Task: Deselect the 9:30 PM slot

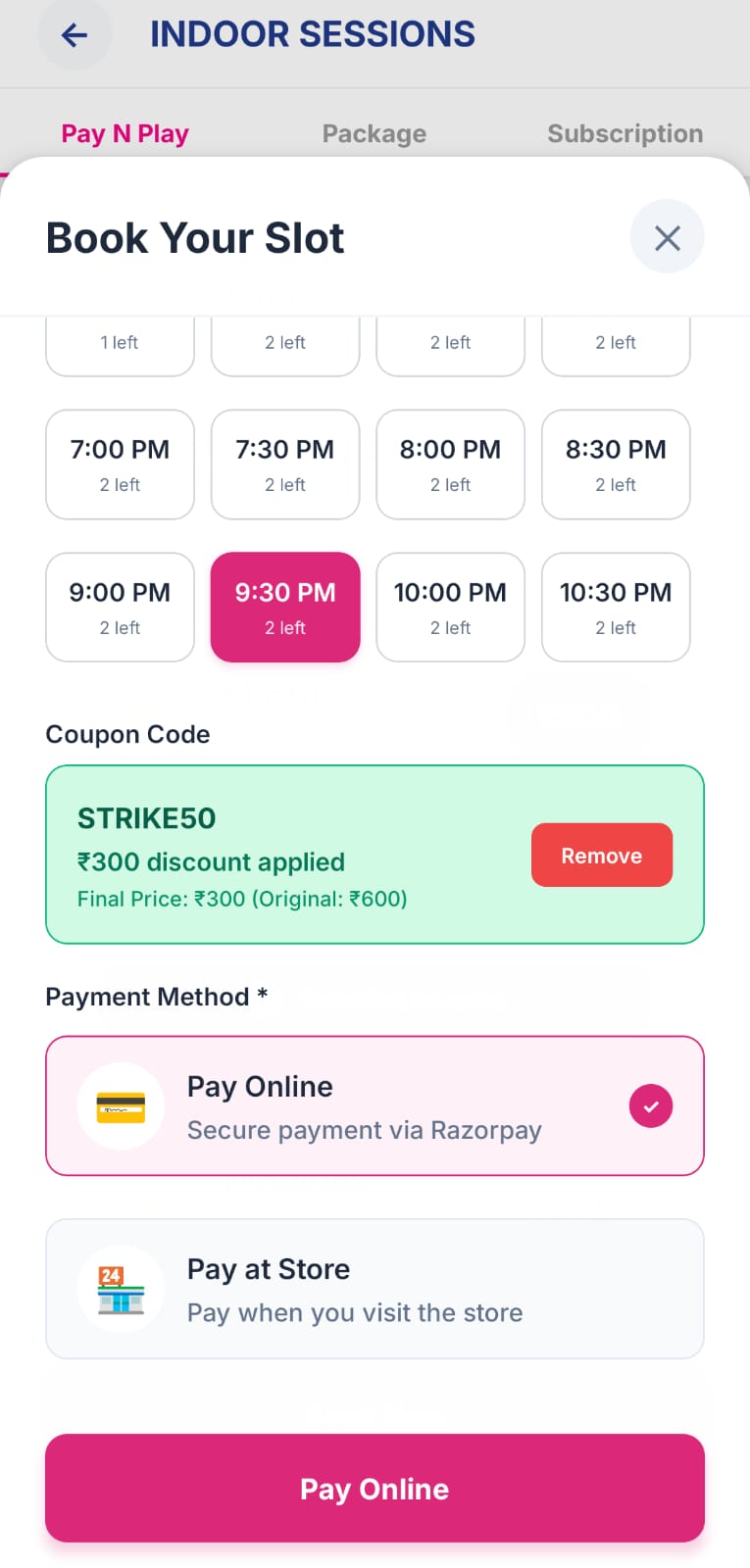Action: 285,607
